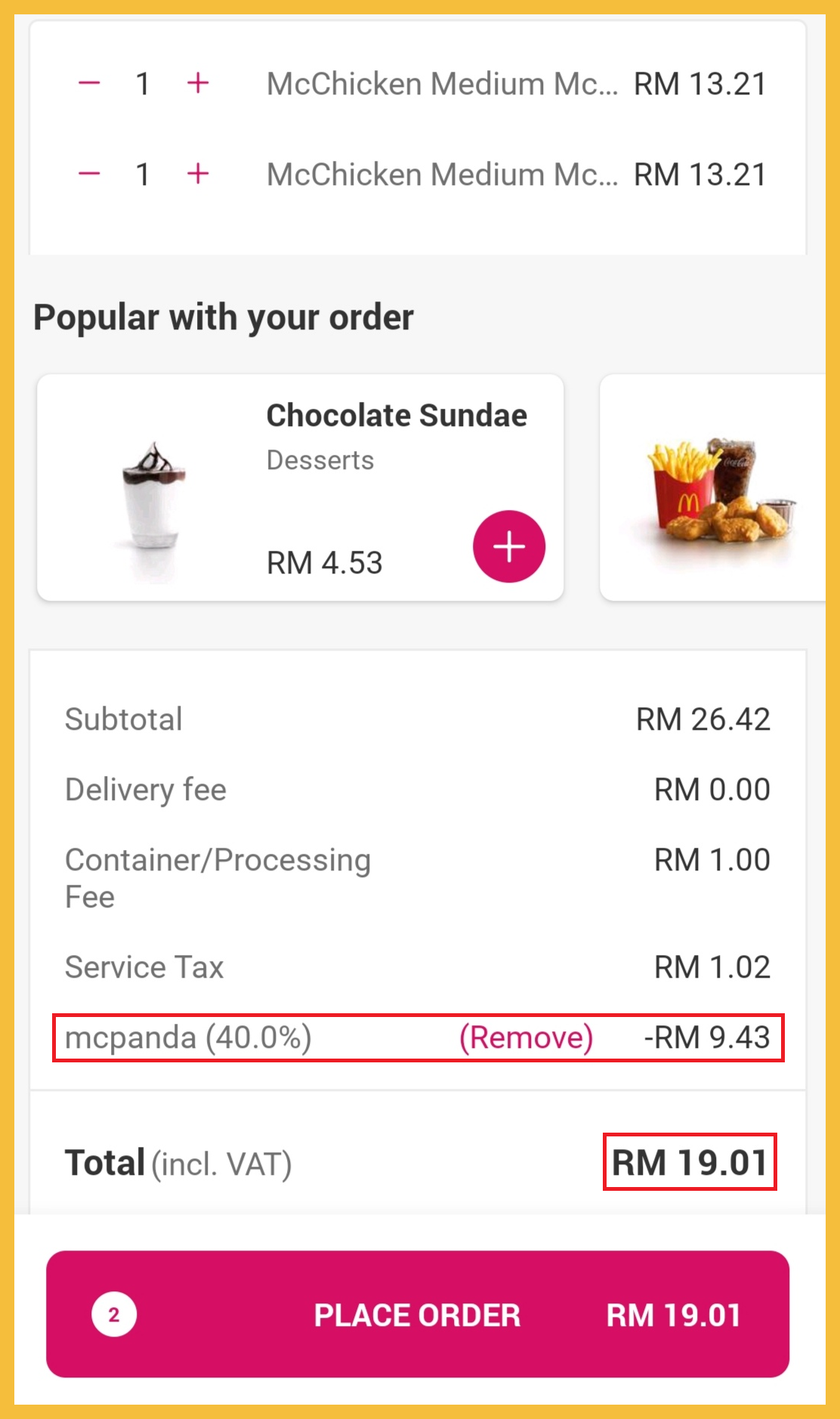The image size is (840, 1419).
Task: Remove the mcpanda voucher
Action: (526, 1037)
